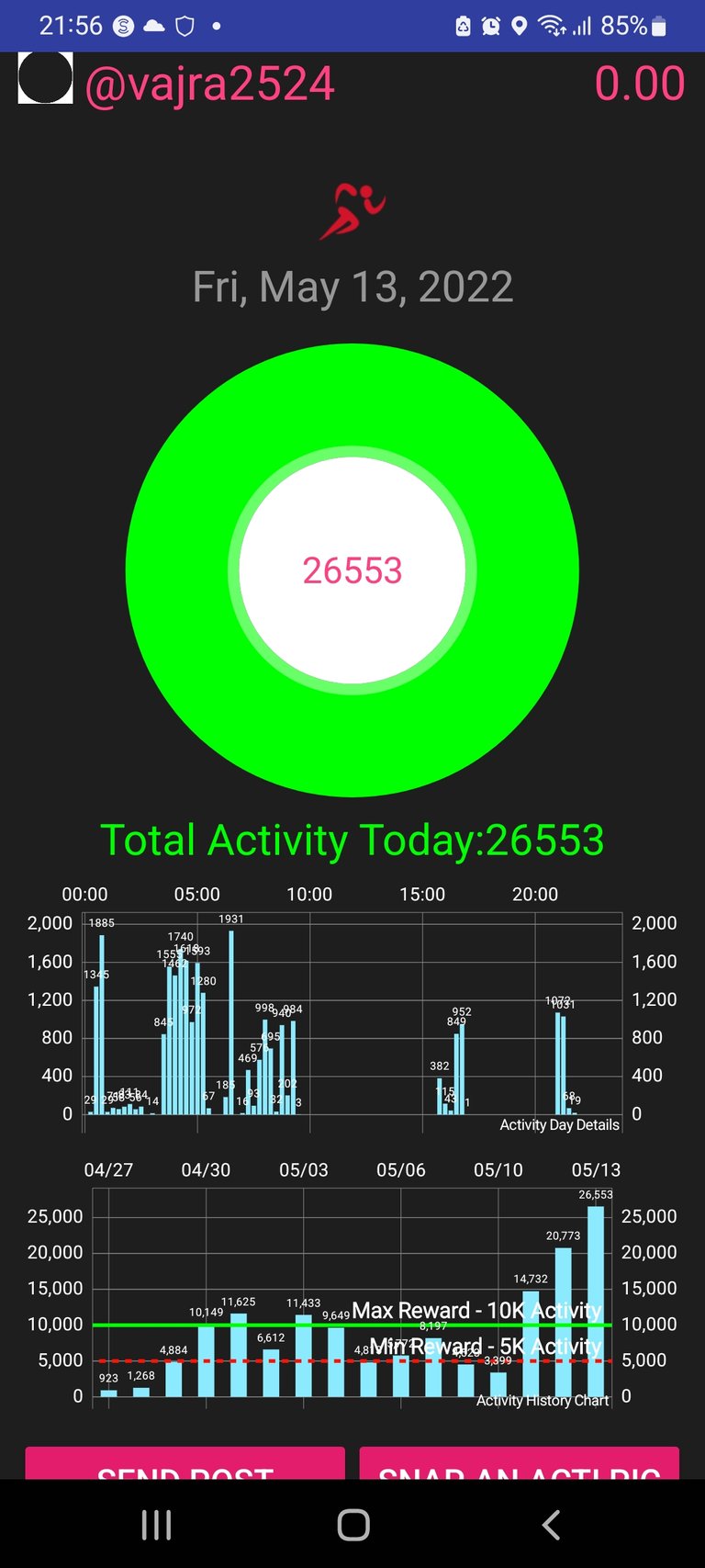Tap the Send Post button
Viewport: 705px width, 1568px height.
tap(185, 1463)
